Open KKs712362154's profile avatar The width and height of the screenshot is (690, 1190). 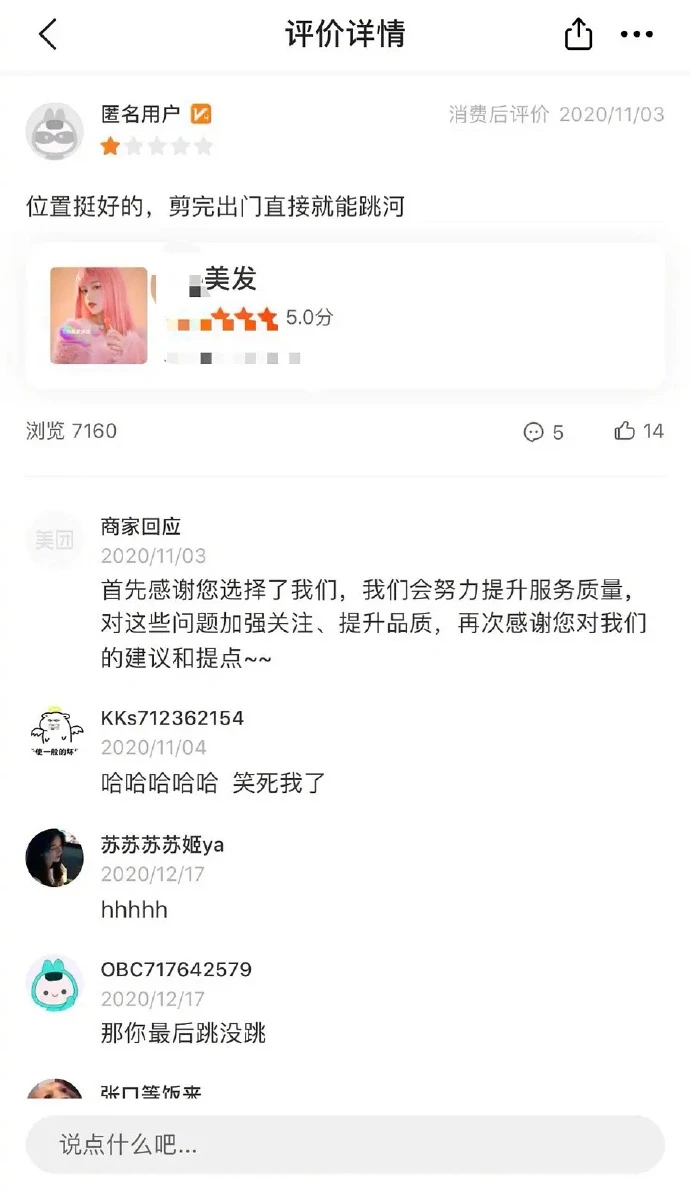coord(55,732)
